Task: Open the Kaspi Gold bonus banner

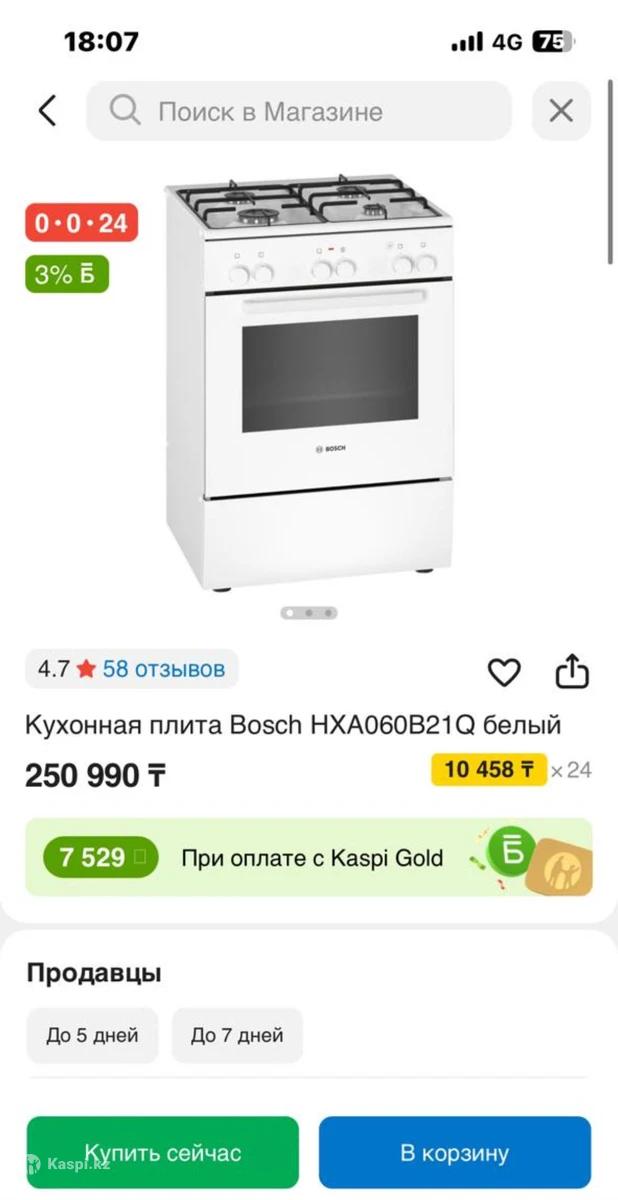Action: click(308, 857)
